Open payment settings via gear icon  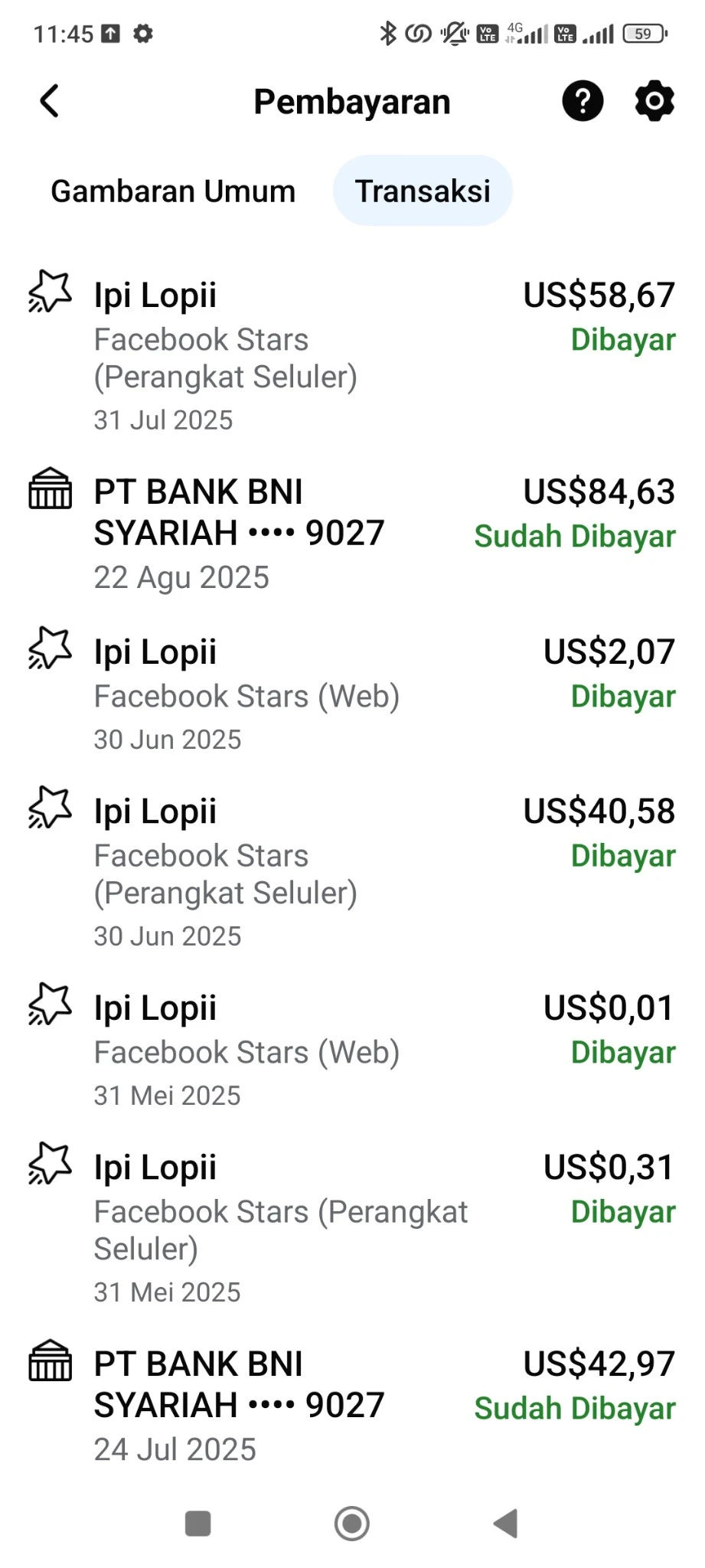(654, 100)
